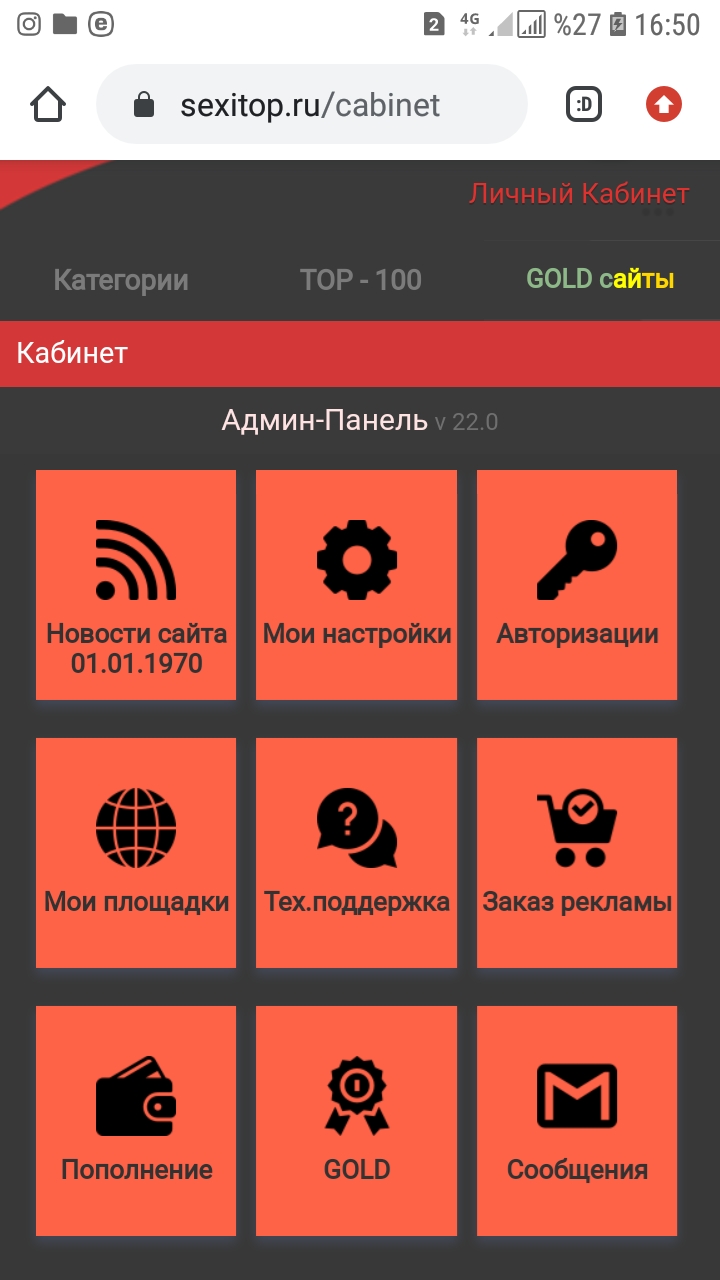Tap the sexitop.ru/cabinet address bar
Image resolution: width=720 pixels, height=1280 pixels.
point(310,105)
